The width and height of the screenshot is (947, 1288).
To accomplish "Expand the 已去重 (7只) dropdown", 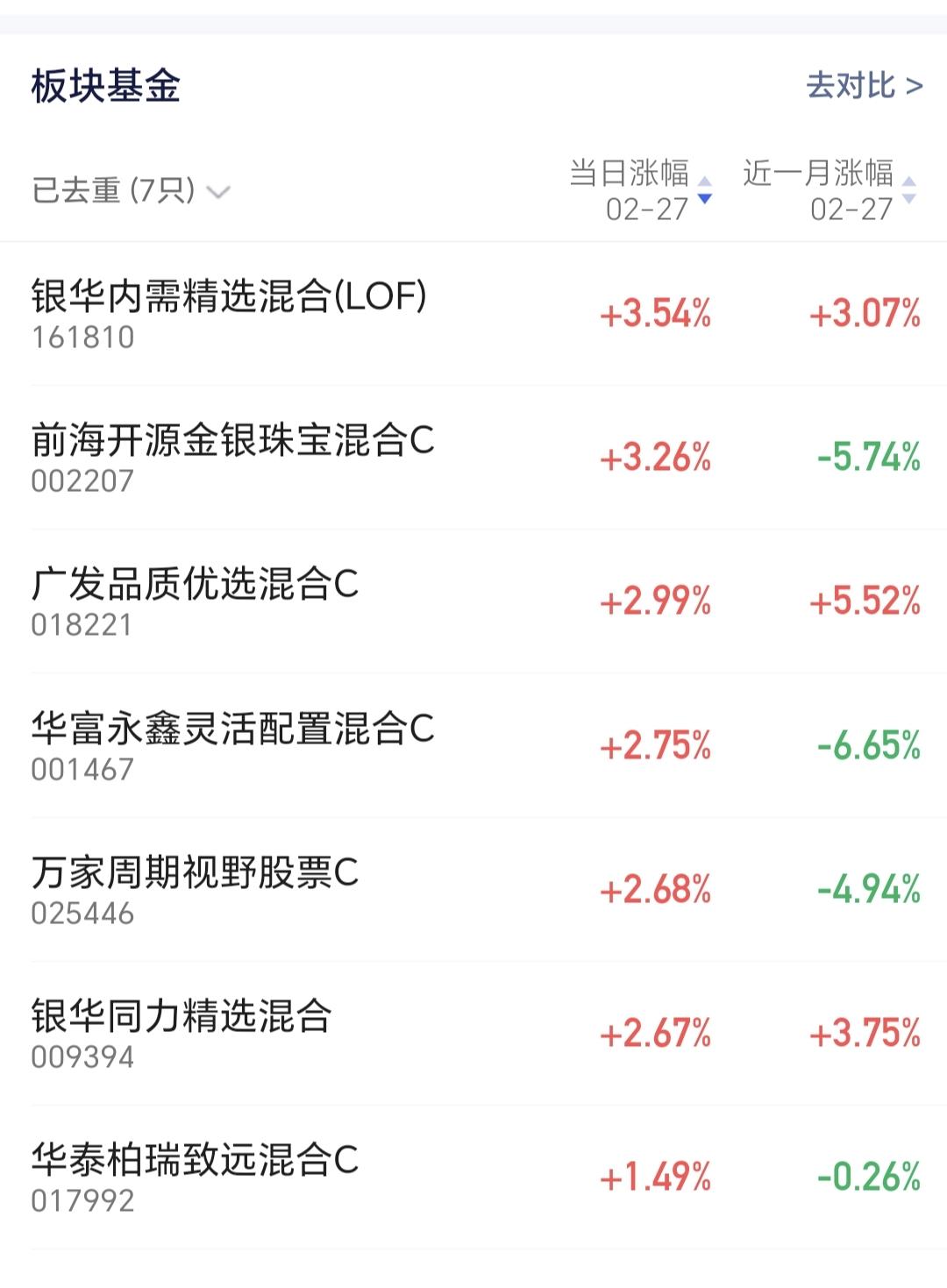I will [x=131, y=190].
